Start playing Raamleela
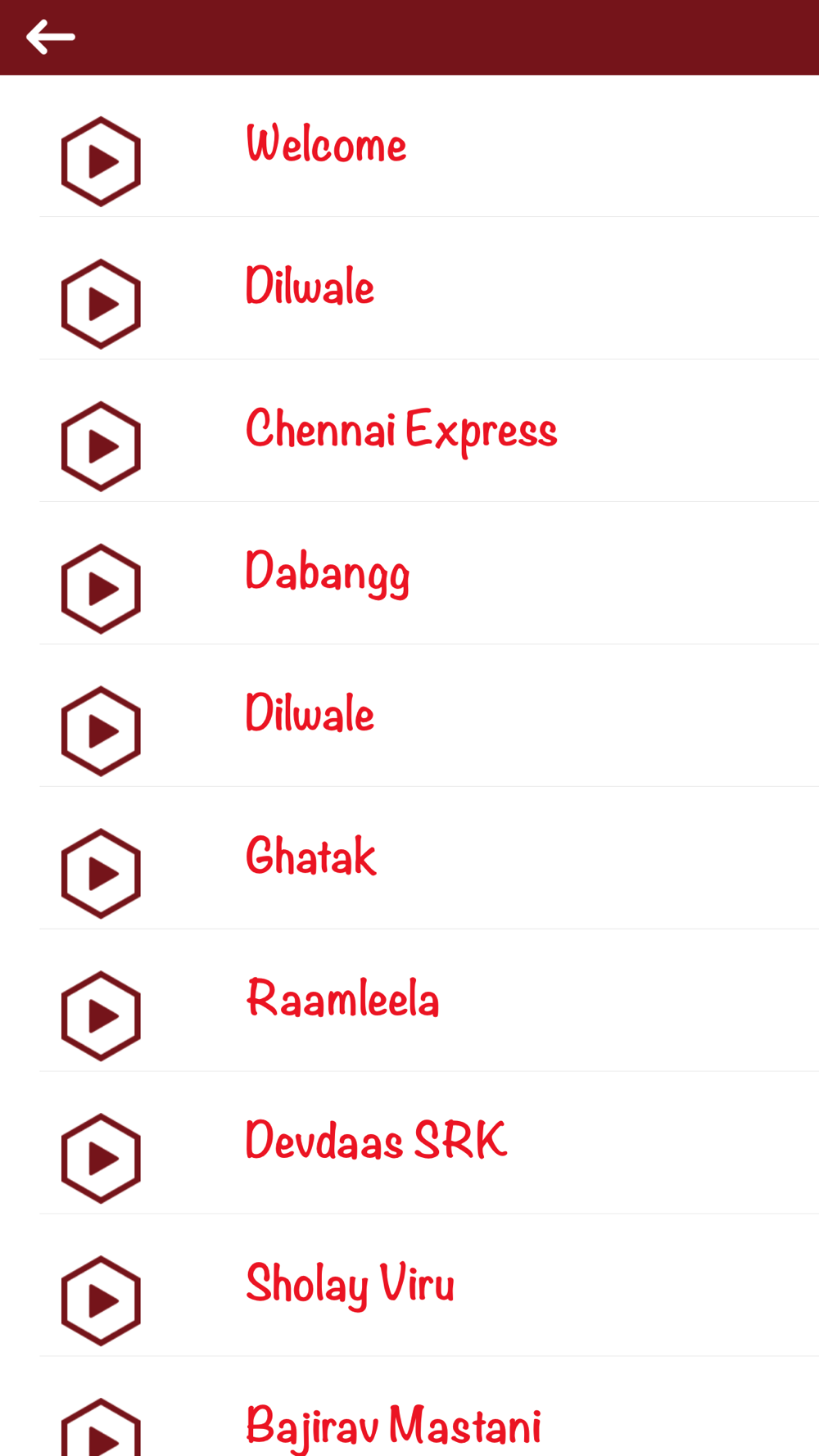 [x=101, y=1016]
